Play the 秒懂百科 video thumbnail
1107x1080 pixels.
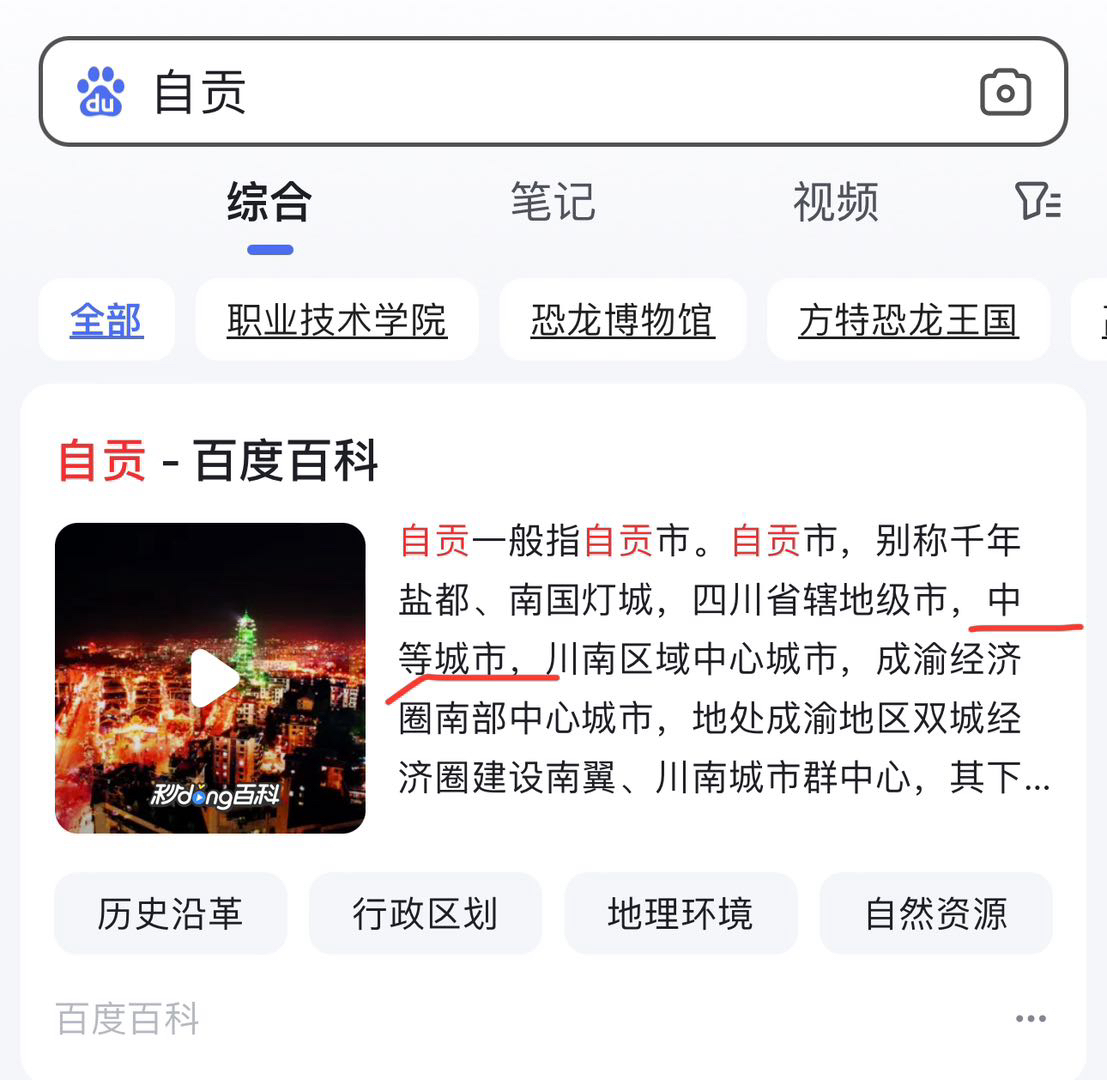click(x=210, y=678)
